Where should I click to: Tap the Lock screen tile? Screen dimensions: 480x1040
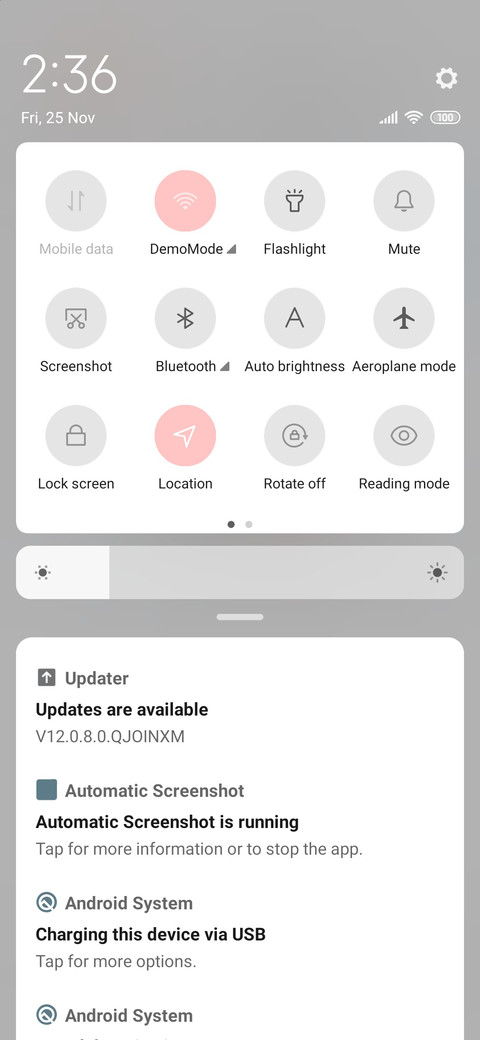click(x=76, y=436)
